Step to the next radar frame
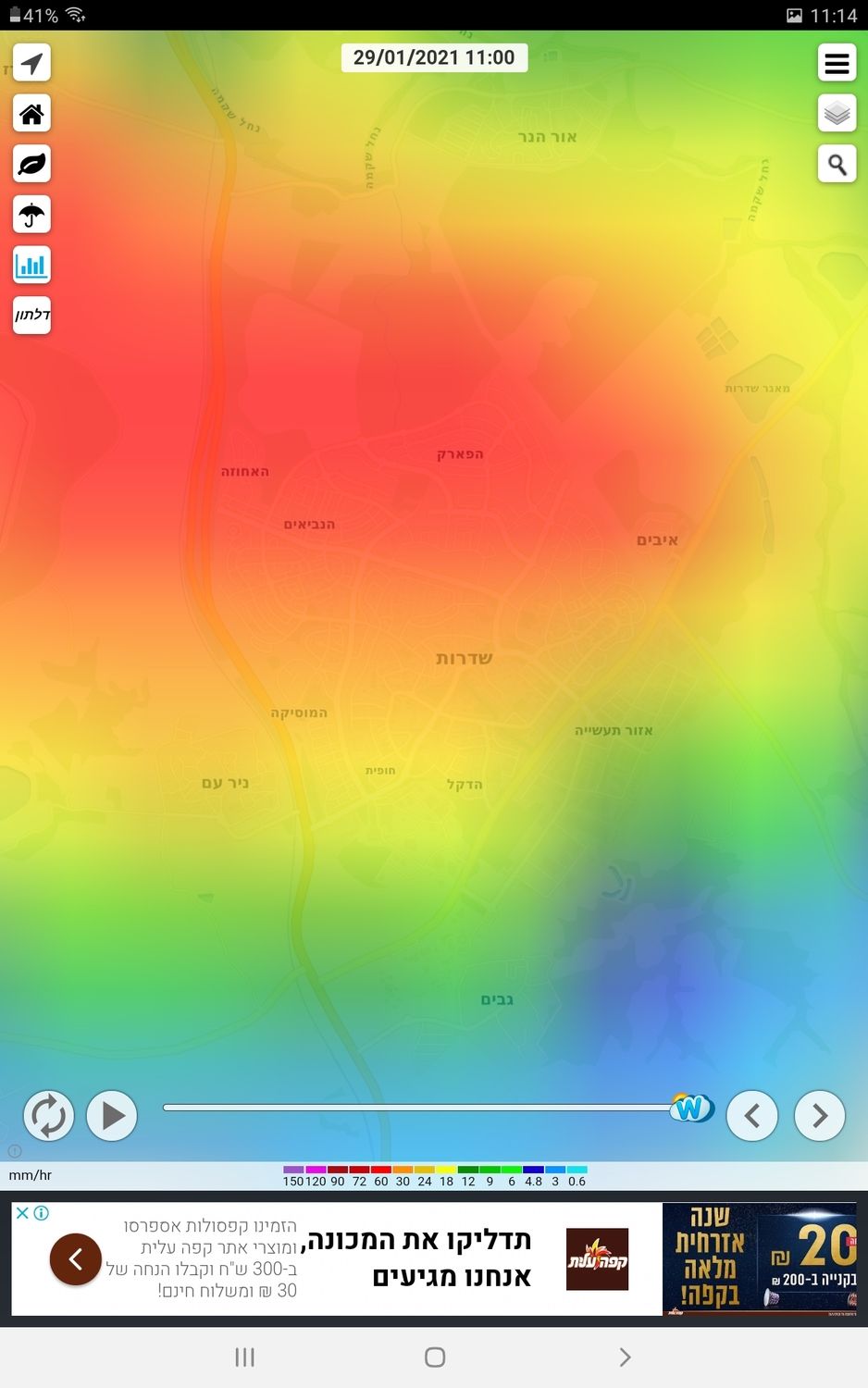The width and height of the screenshot is (868, 1388). click(x=819, y=1116)
